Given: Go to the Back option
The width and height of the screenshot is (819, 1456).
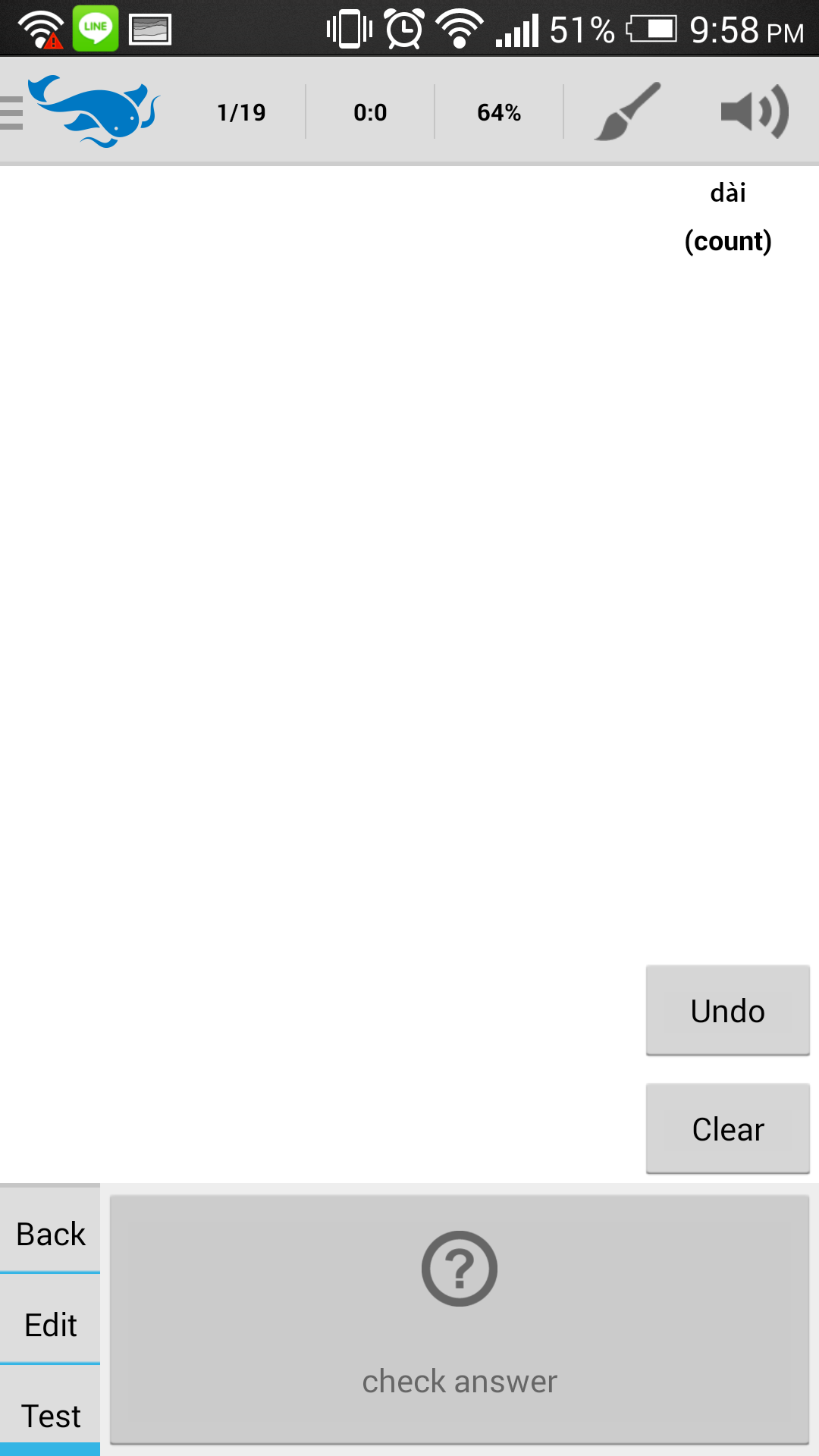Looking at the screenshot, I should tap(50, 1232).
